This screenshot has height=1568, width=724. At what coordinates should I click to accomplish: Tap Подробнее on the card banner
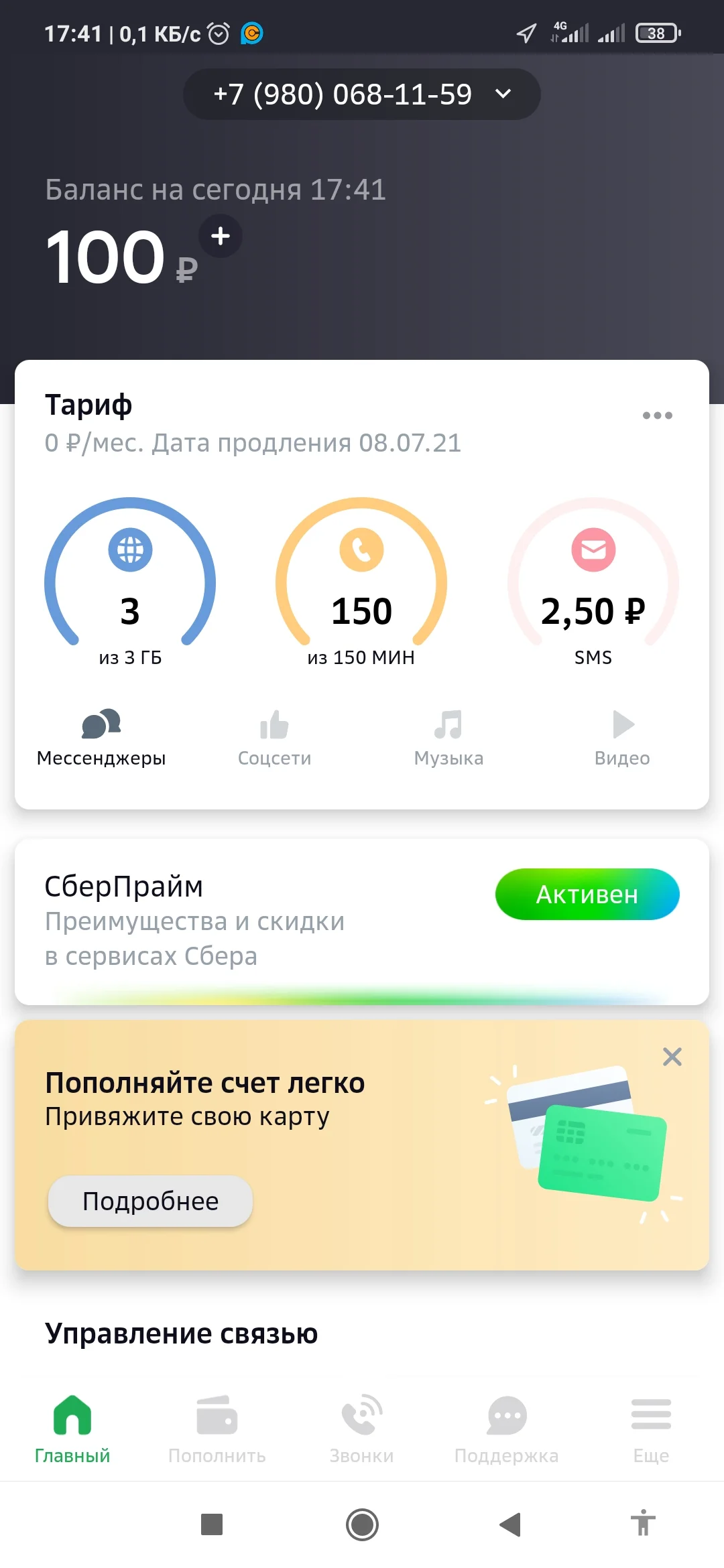coord(150,1201)
